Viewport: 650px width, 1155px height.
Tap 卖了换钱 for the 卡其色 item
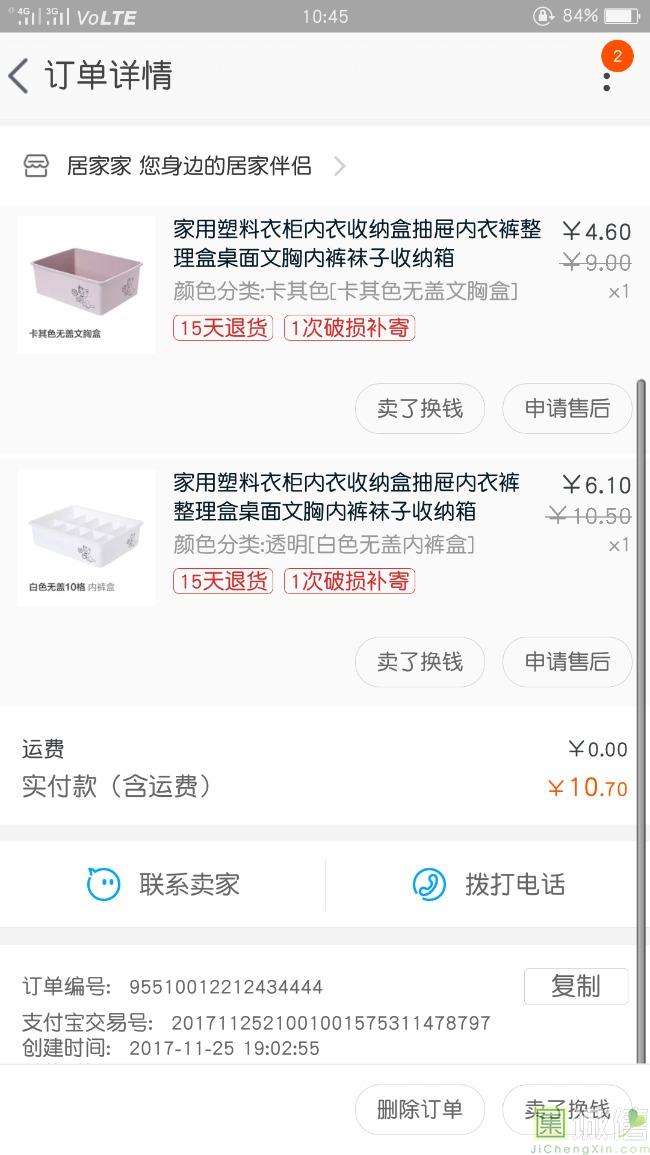click(x=420, y=408)
